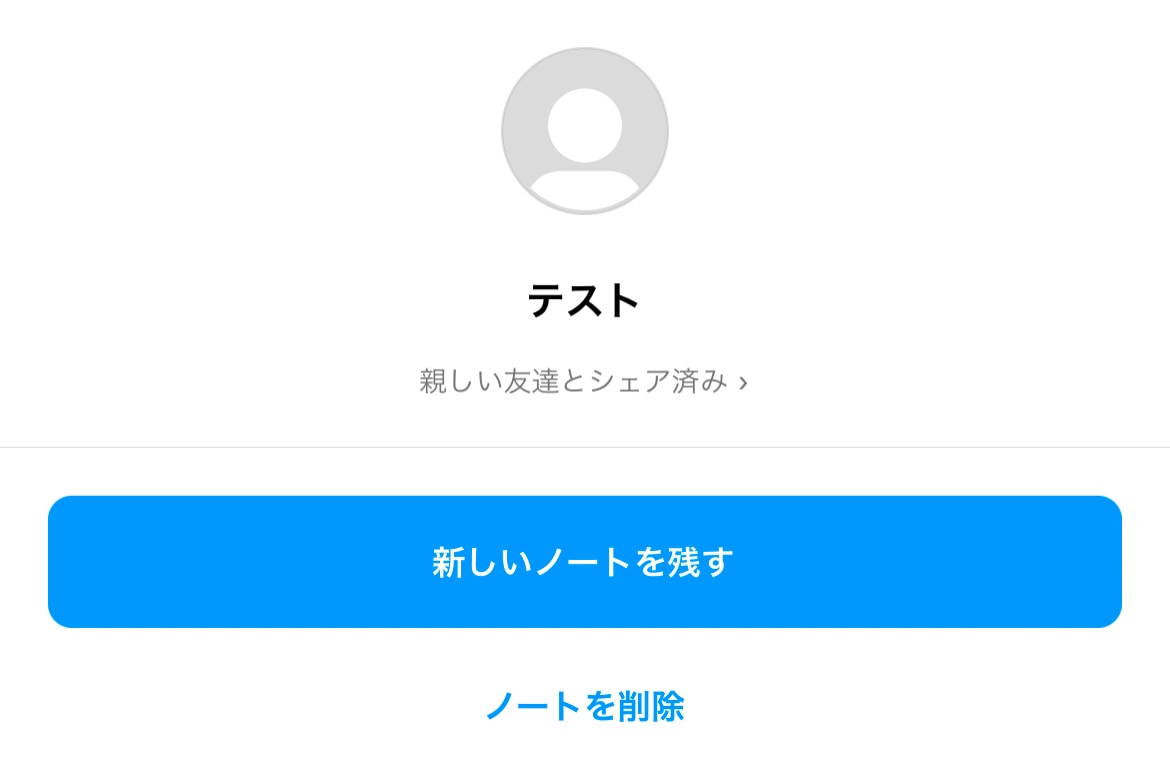Delete the note via ノートを削除
The image size is (1170, 784).
(584, 707)
